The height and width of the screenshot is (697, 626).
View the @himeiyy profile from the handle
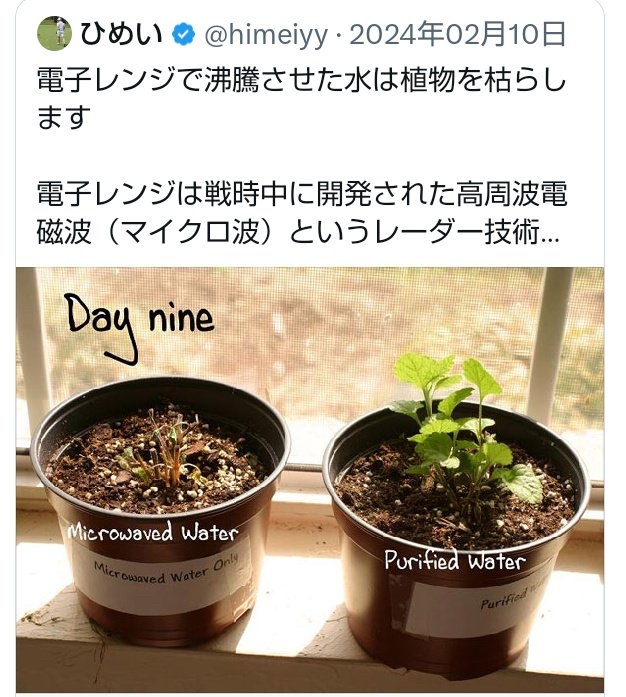(x=266, y=34)
